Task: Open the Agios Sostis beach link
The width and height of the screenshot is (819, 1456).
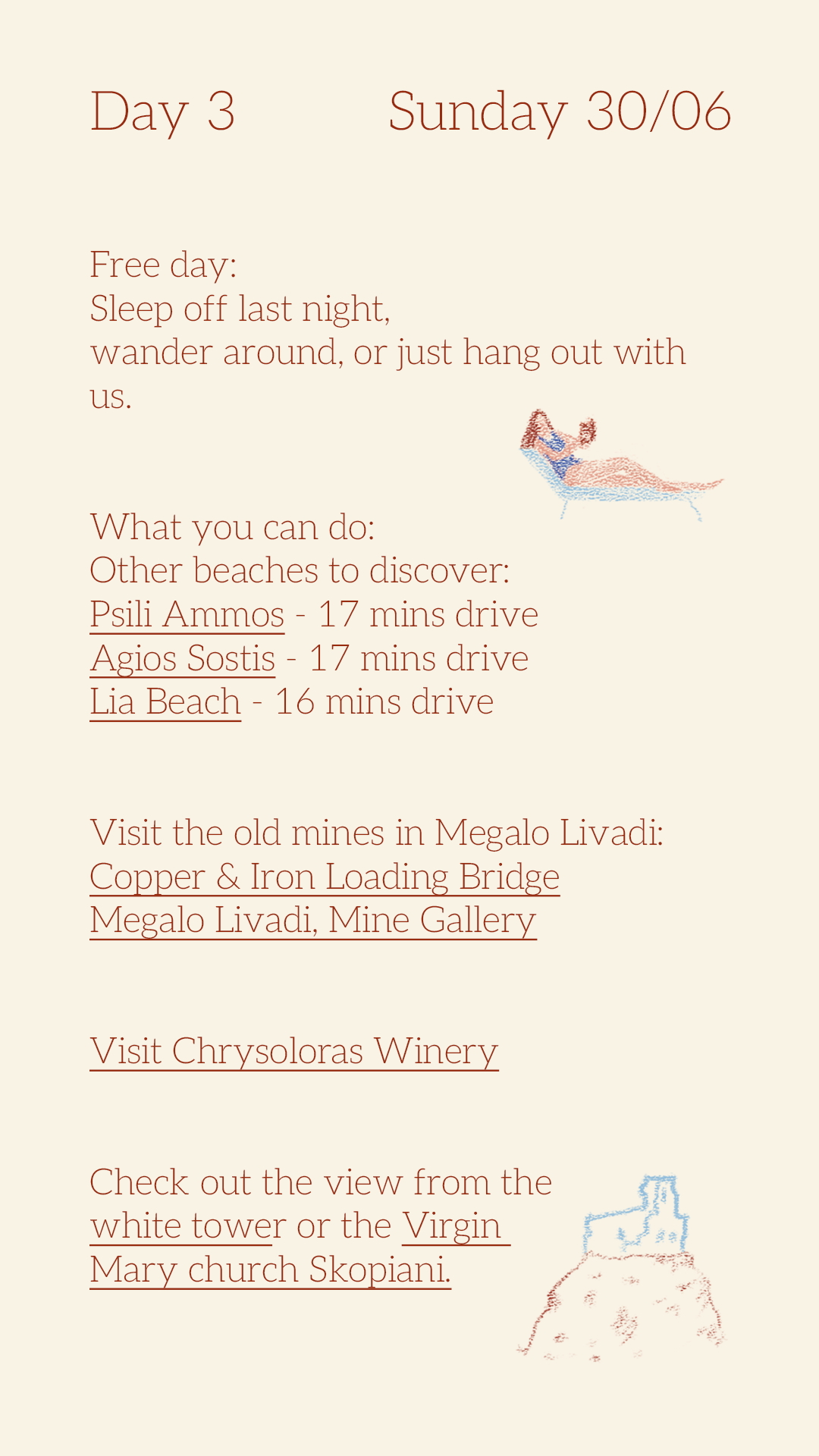Action: coord(182,658)
